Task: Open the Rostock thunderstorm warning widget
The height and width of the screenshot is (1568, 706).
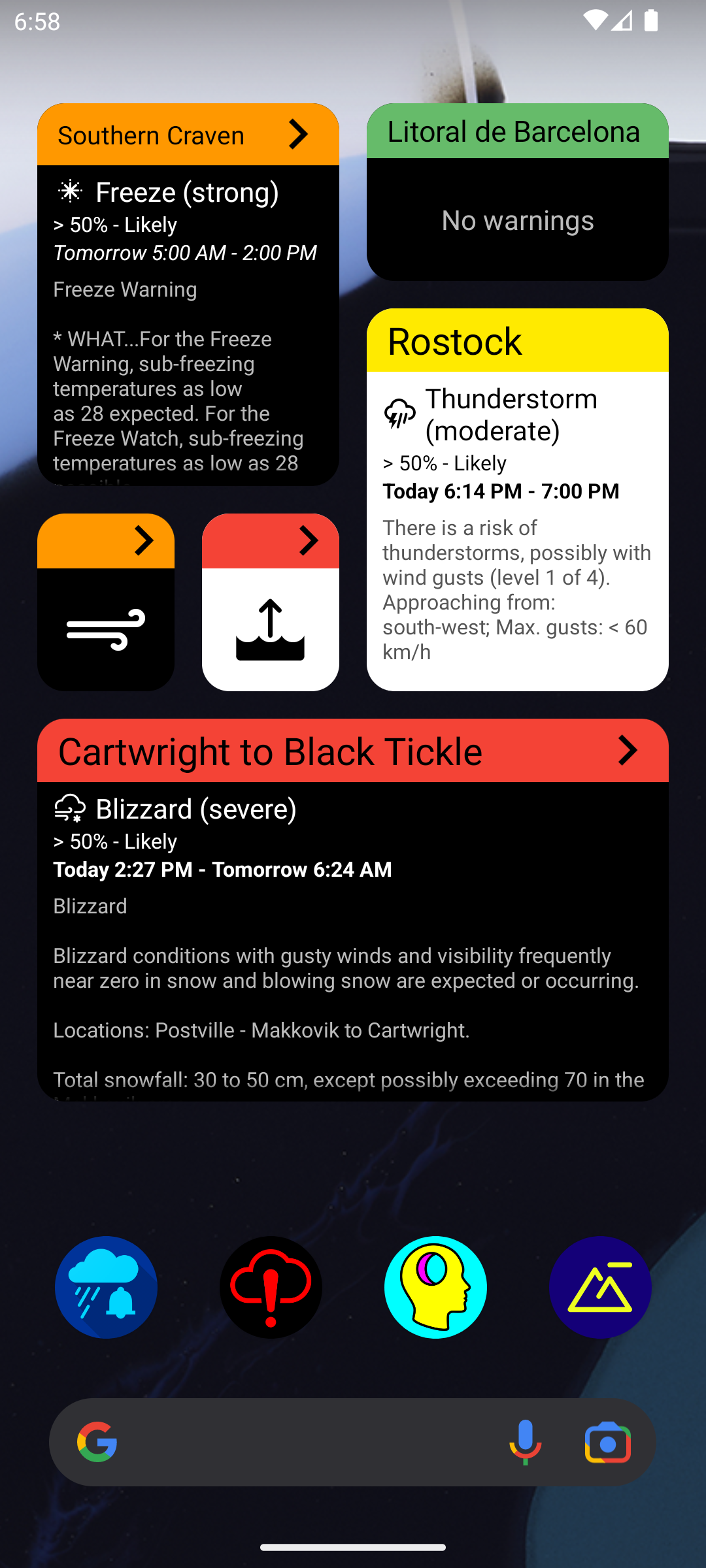Action: (x=517, y=500)
